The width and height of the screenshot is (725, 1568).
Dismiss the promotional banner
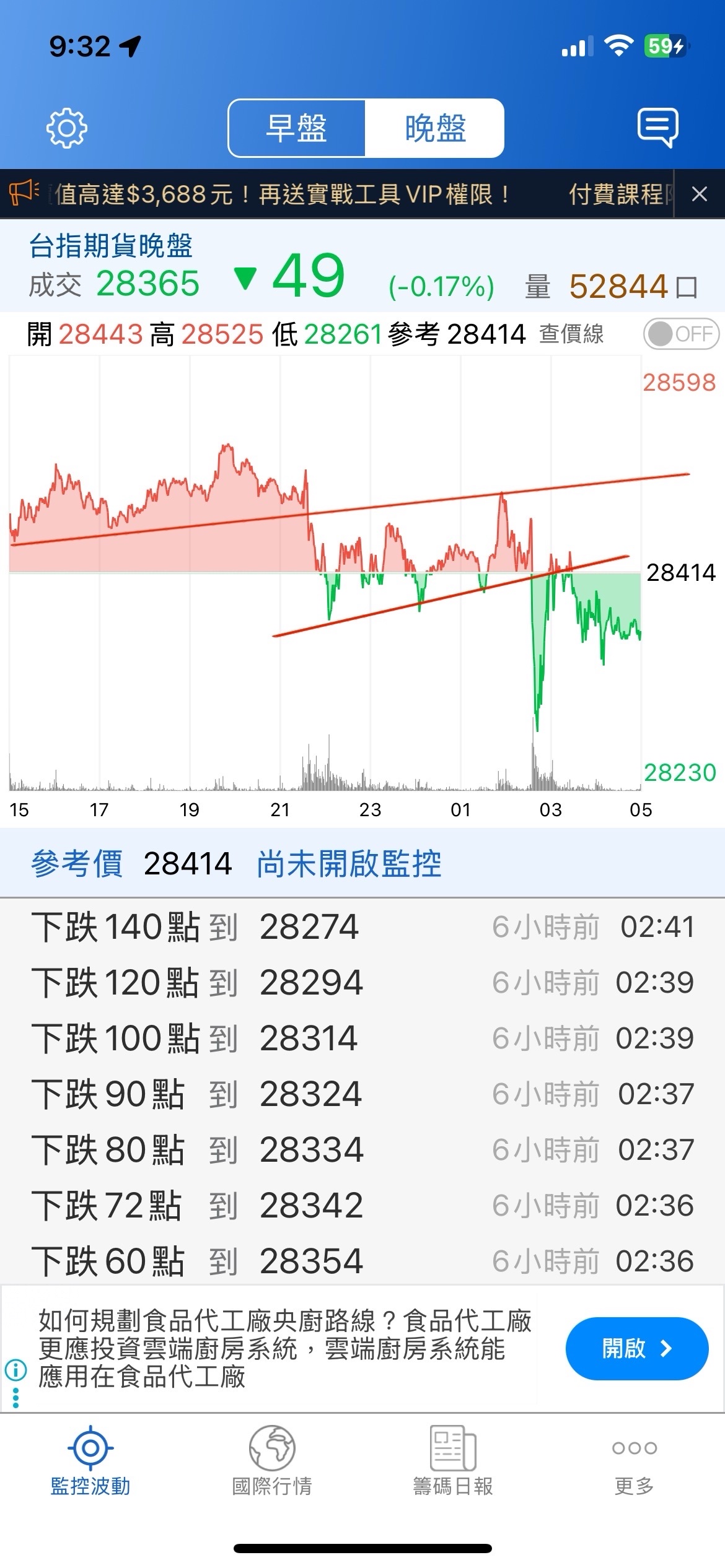coord(700,194)
